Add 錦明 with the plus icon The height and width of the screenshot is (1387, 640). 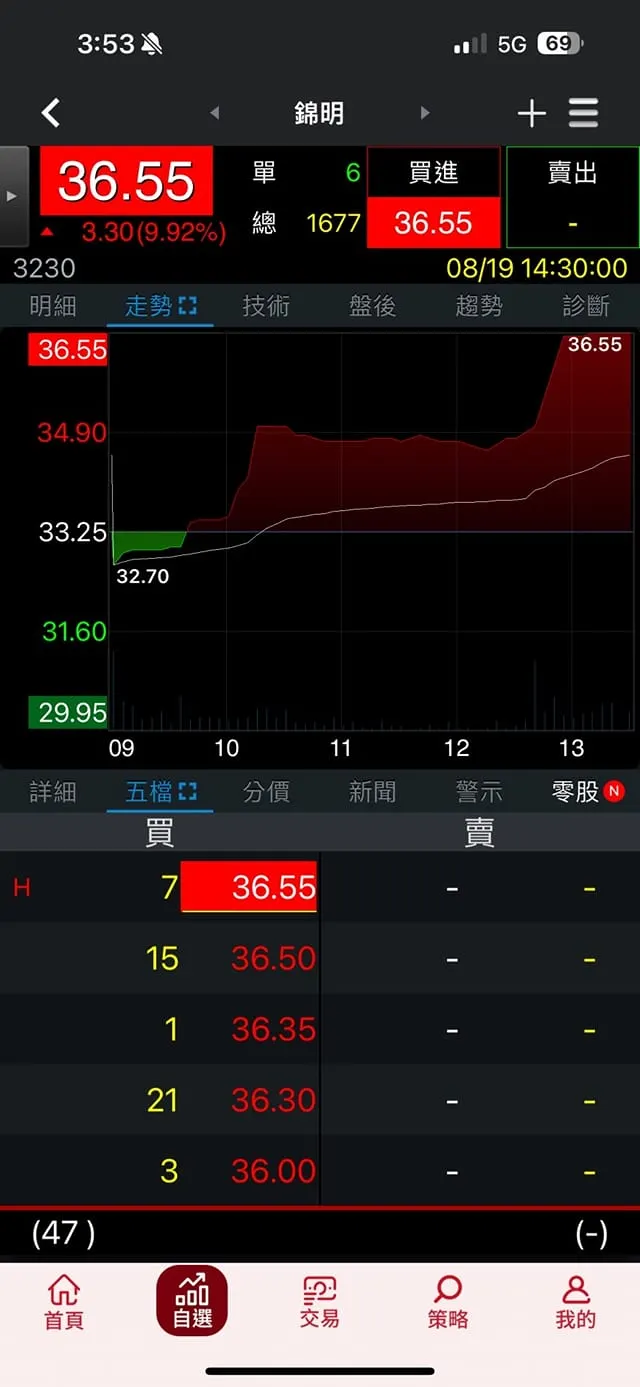[x=531, y=113]
